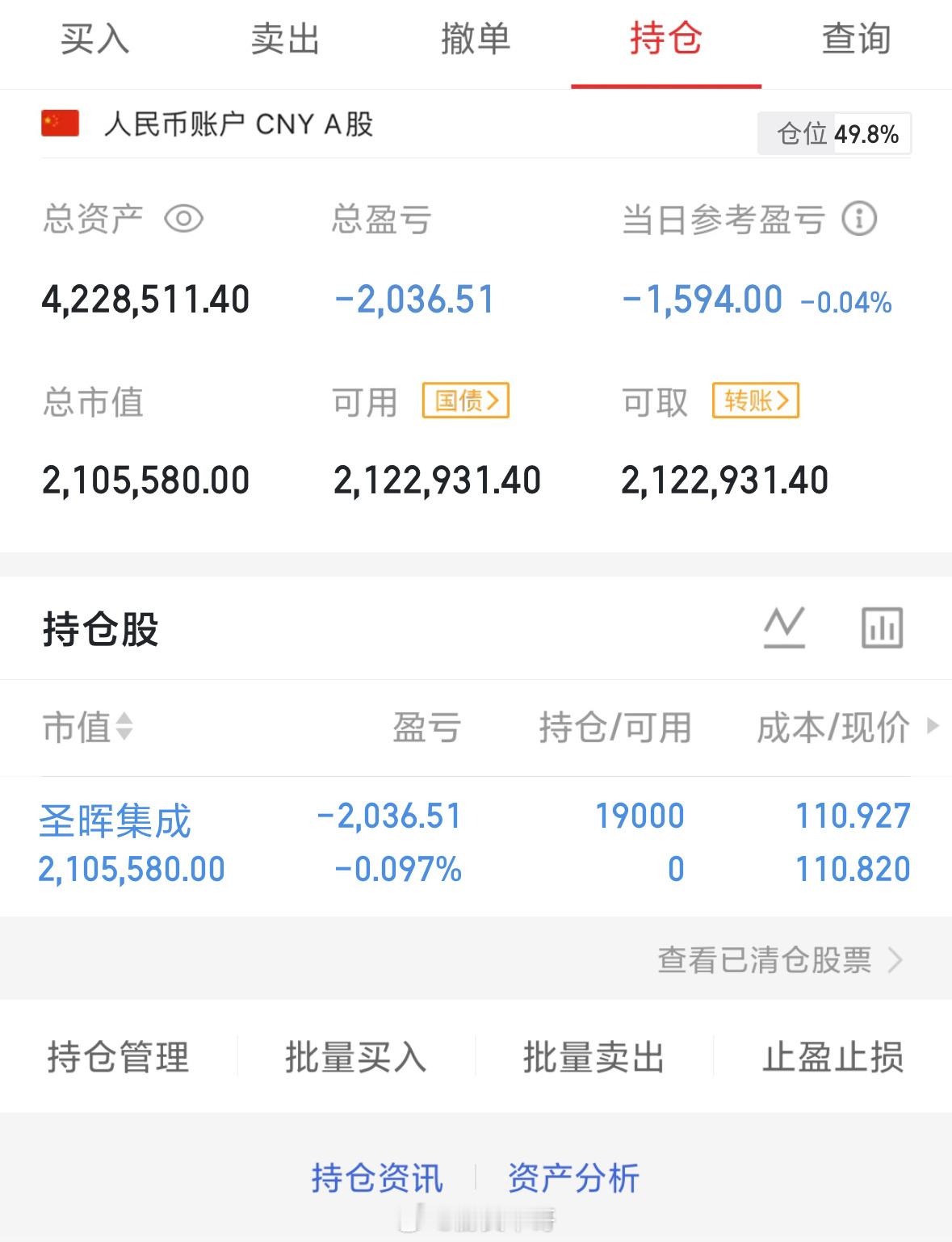The width and height of the screenshot is (952, 1242).
Task: Open 资产分析 asset analysis
Action: point(573,1177)
